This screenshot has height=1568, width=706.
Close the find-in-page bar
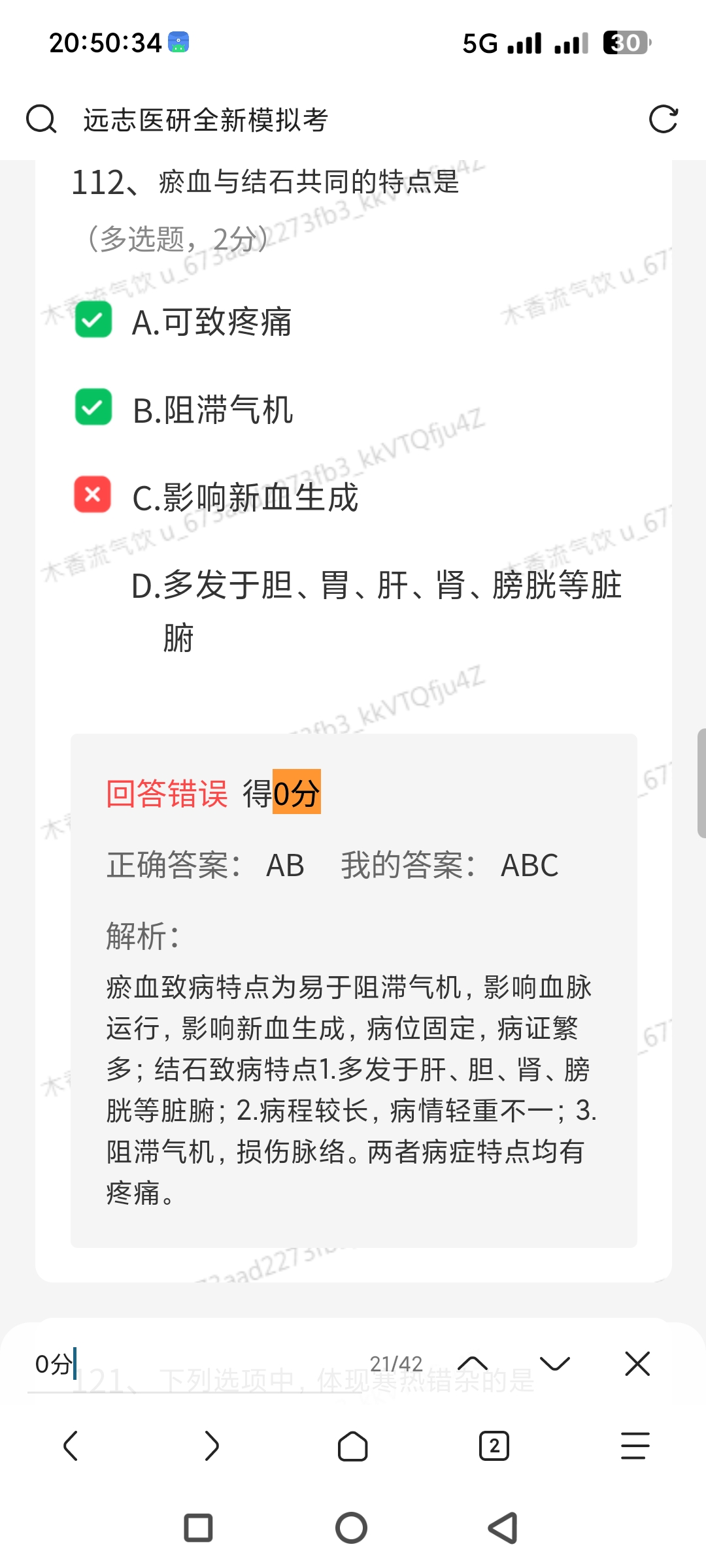point(637,1364)
